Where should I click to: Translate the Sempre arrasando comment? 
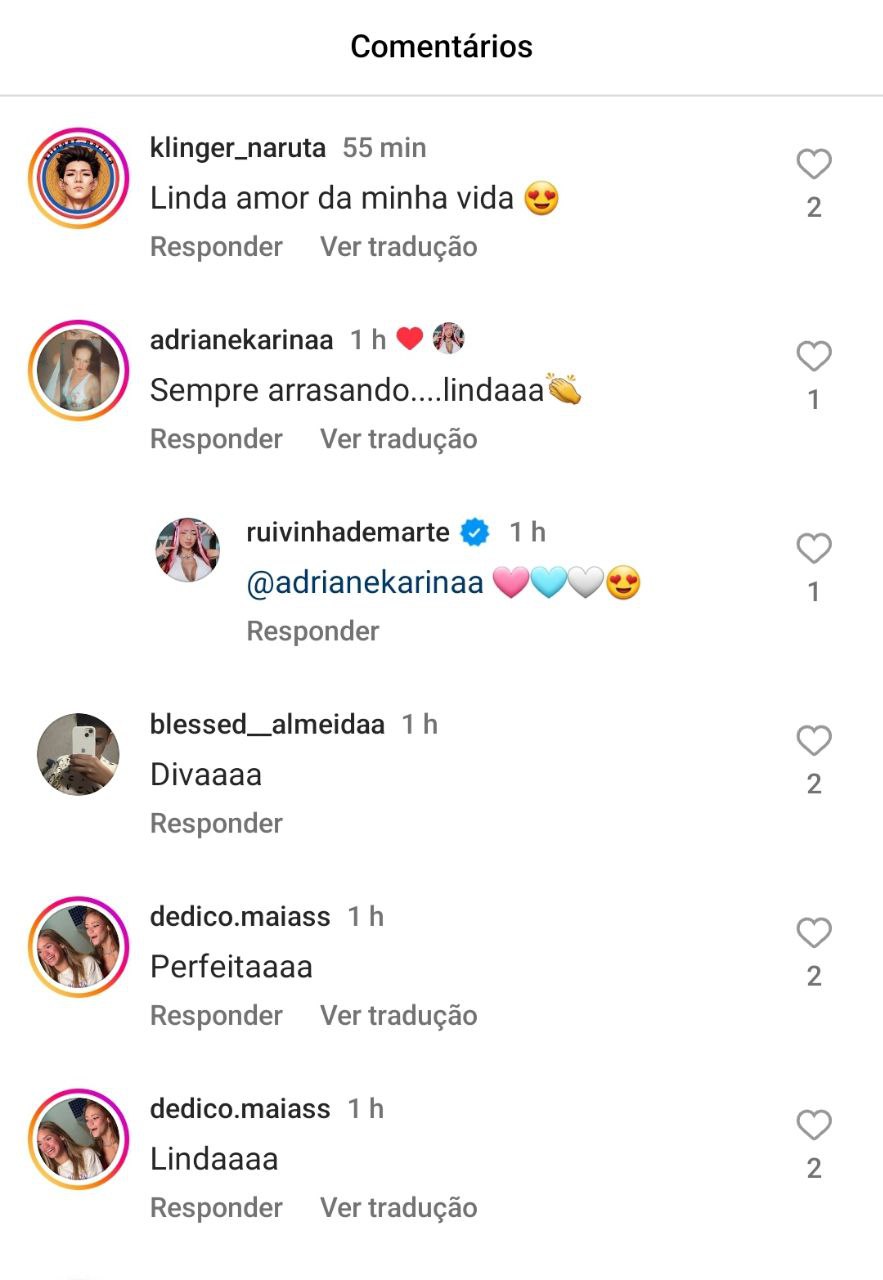click(398, 439)
